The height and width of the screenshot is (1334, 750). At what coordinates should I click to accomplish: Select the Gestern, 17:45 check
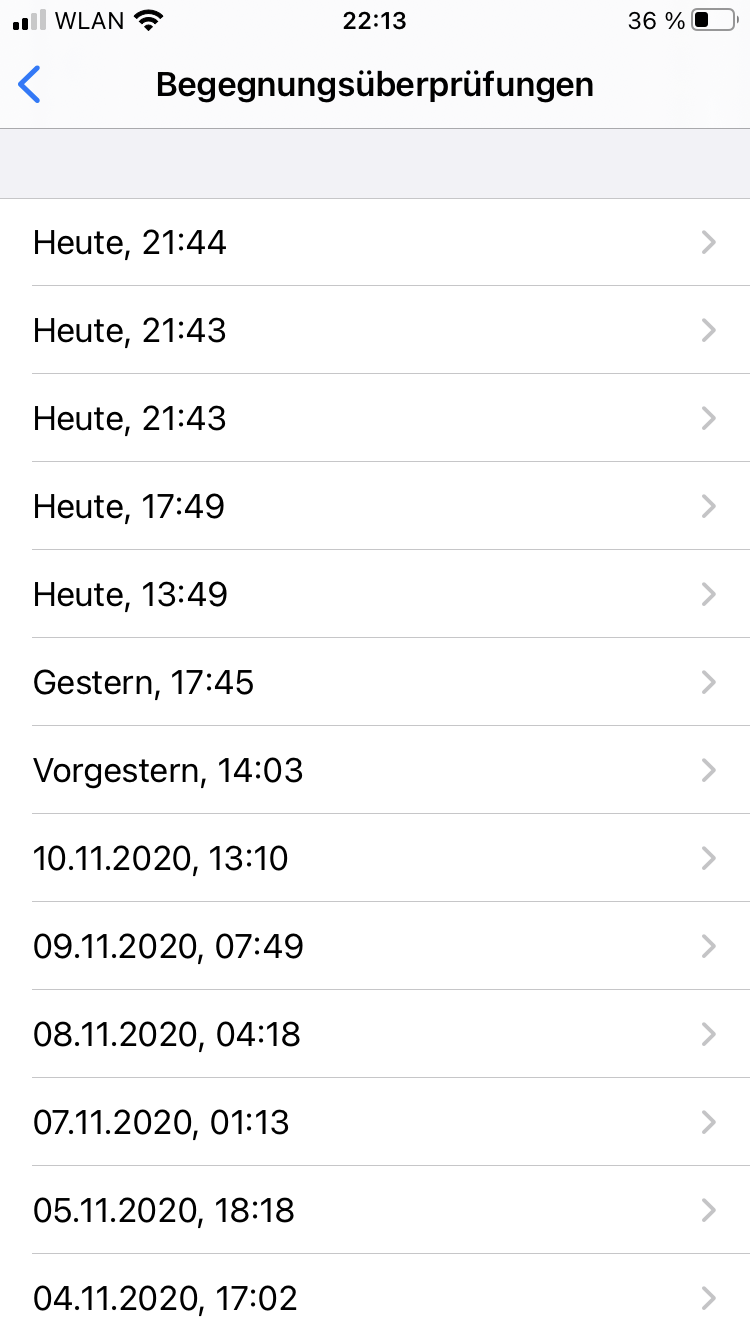[375, 683]
